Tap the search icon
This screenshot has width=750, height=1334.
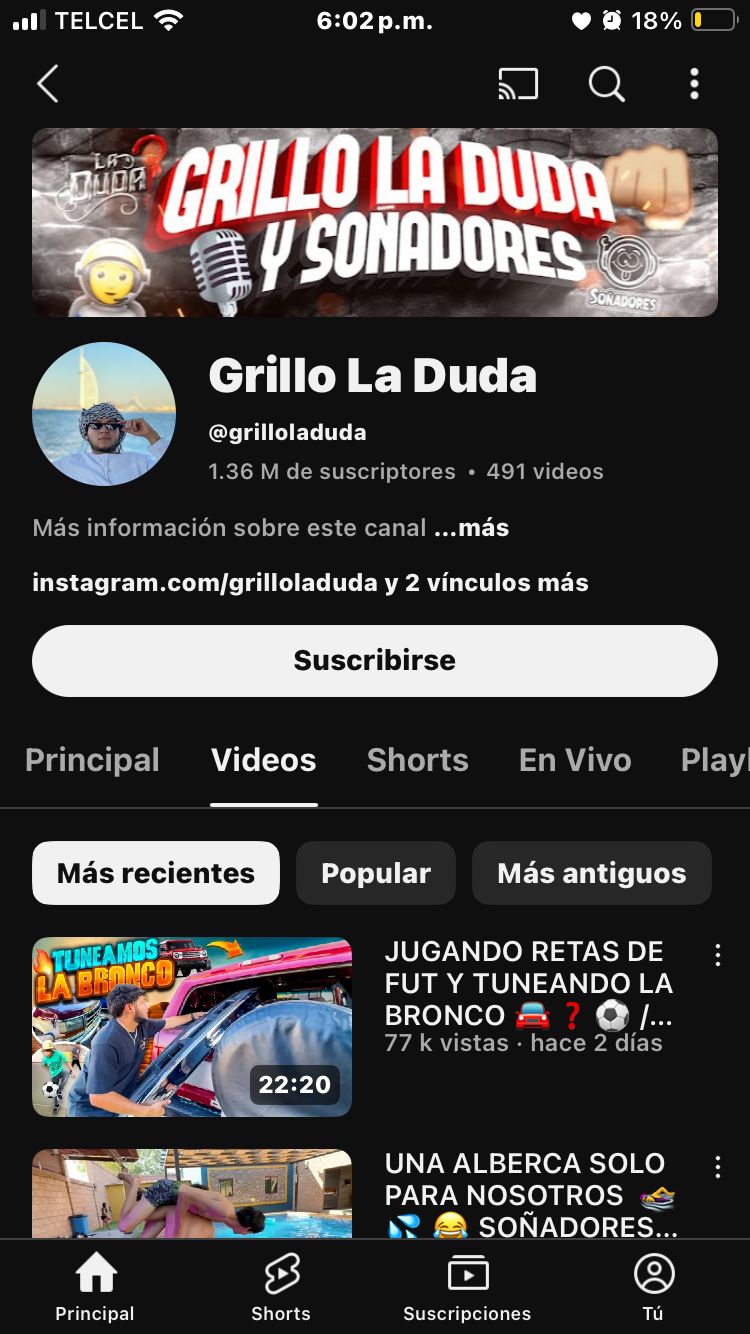606,84
